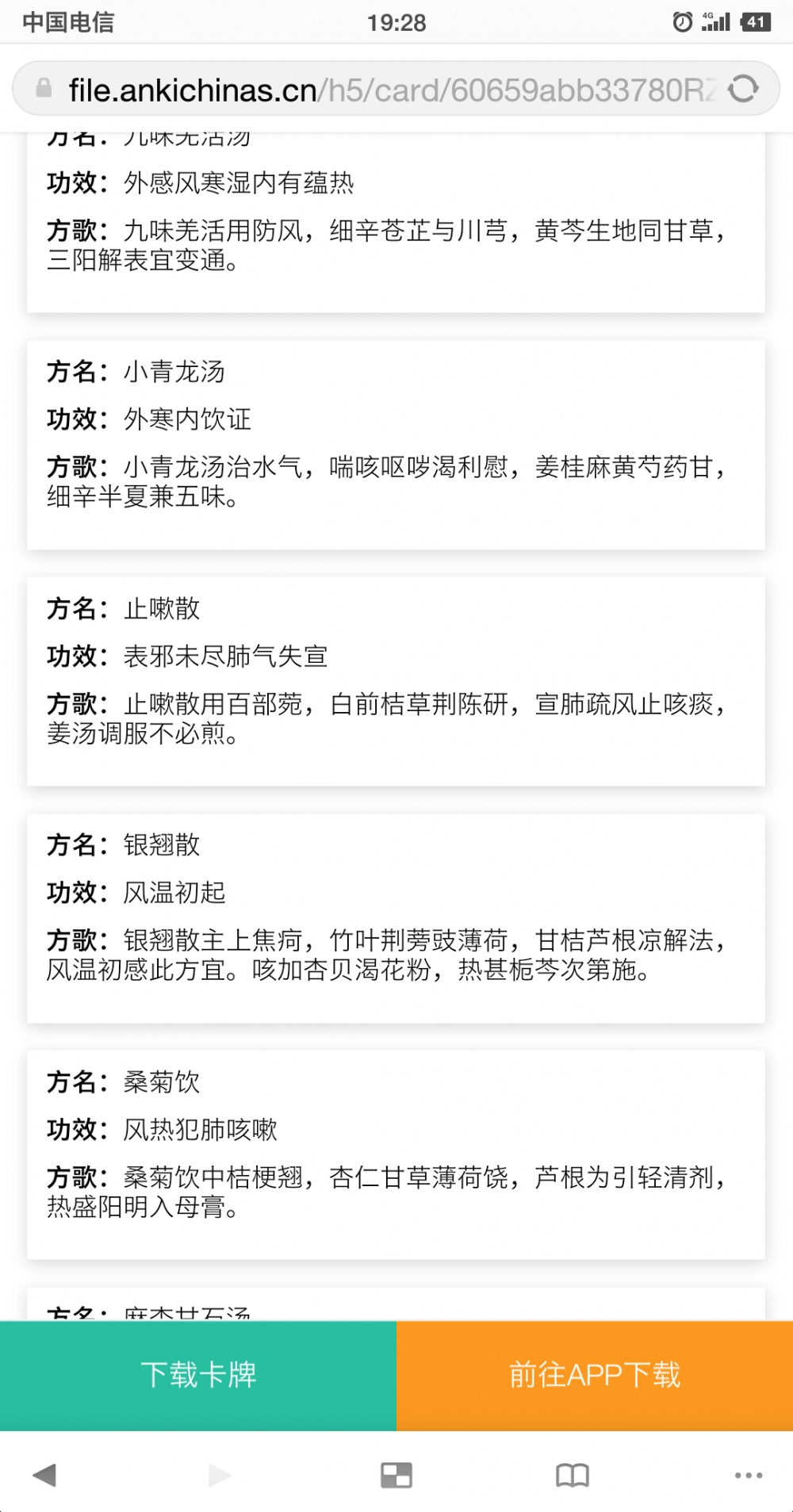Tap the 下载卡牌 button
793x1512 pixels.
point(198,1375)
